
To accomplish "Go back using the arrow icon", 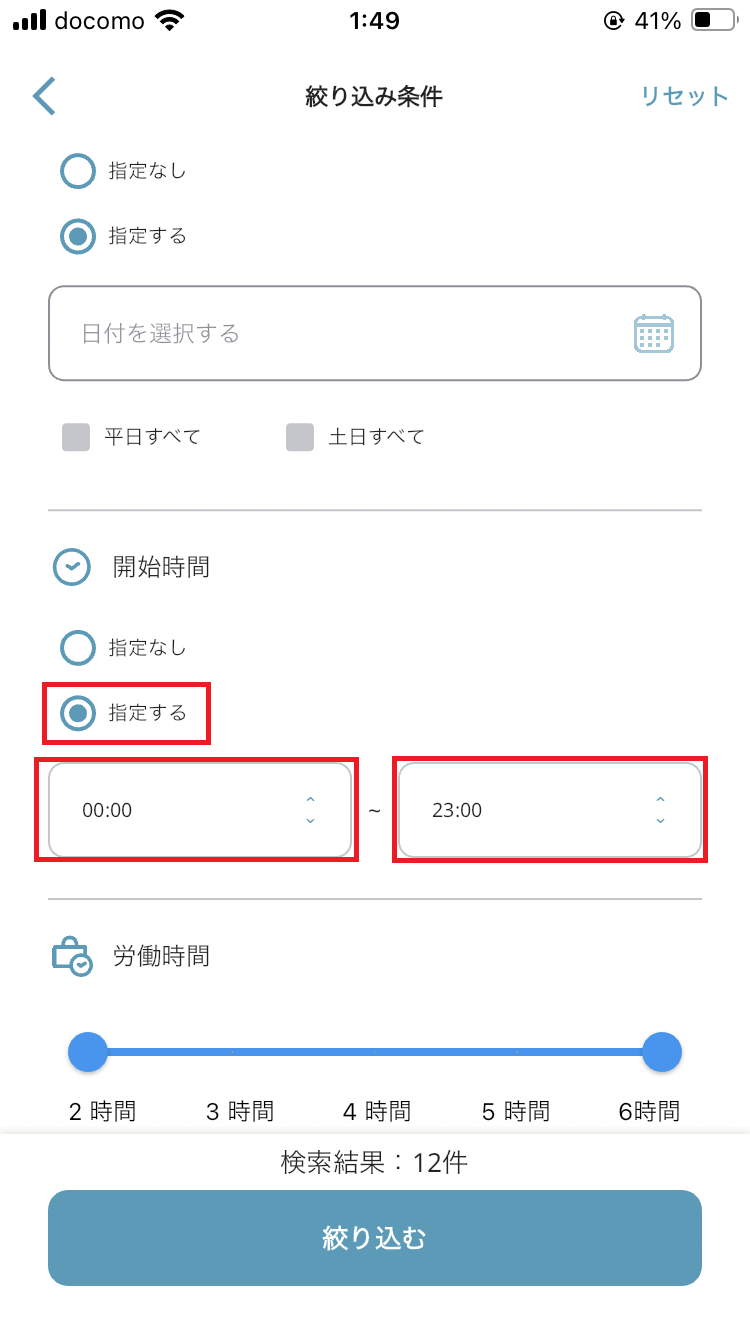I will (44, 96).
